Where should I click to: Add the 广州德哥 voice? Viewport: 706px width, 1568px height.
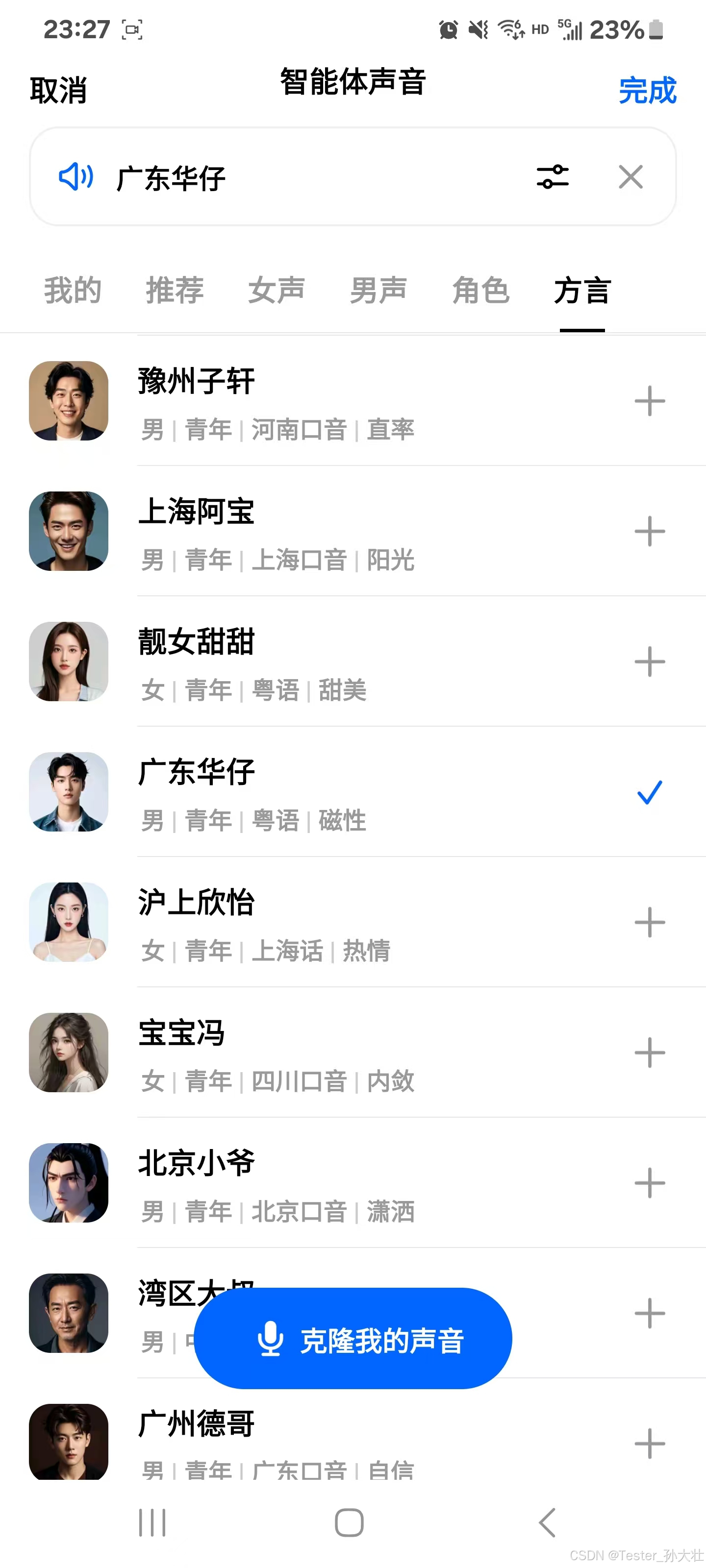click(649, 1443)
